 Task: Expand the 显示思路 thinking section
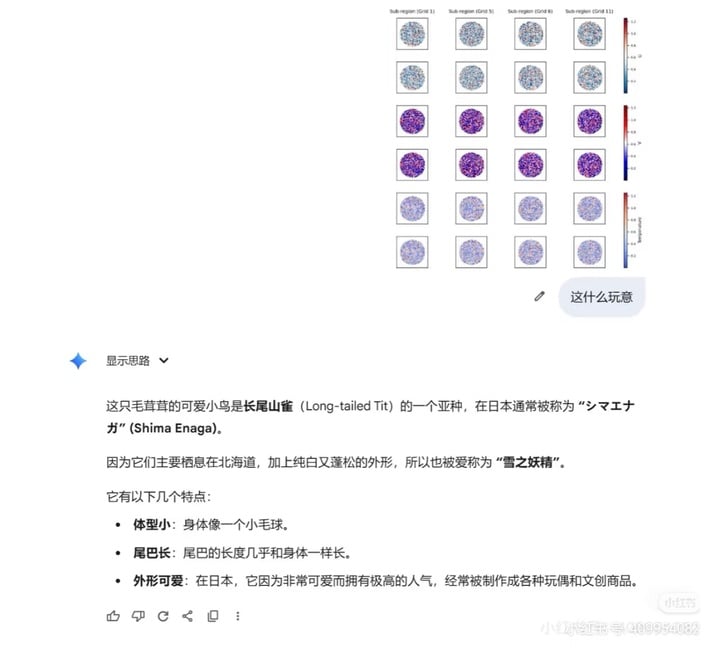point(137,361)
